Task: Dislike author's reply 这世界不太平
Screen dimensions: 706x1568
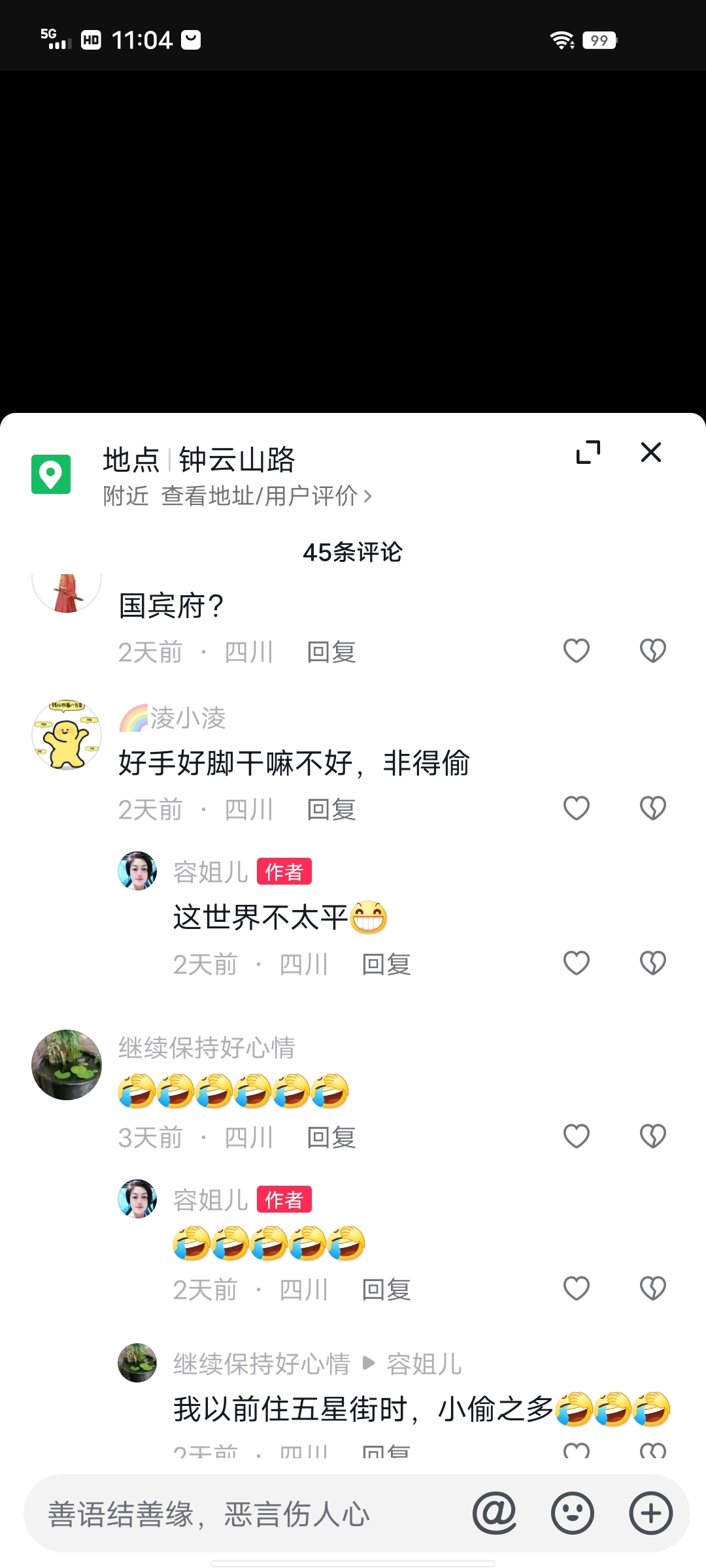Action: click(652, 963)
